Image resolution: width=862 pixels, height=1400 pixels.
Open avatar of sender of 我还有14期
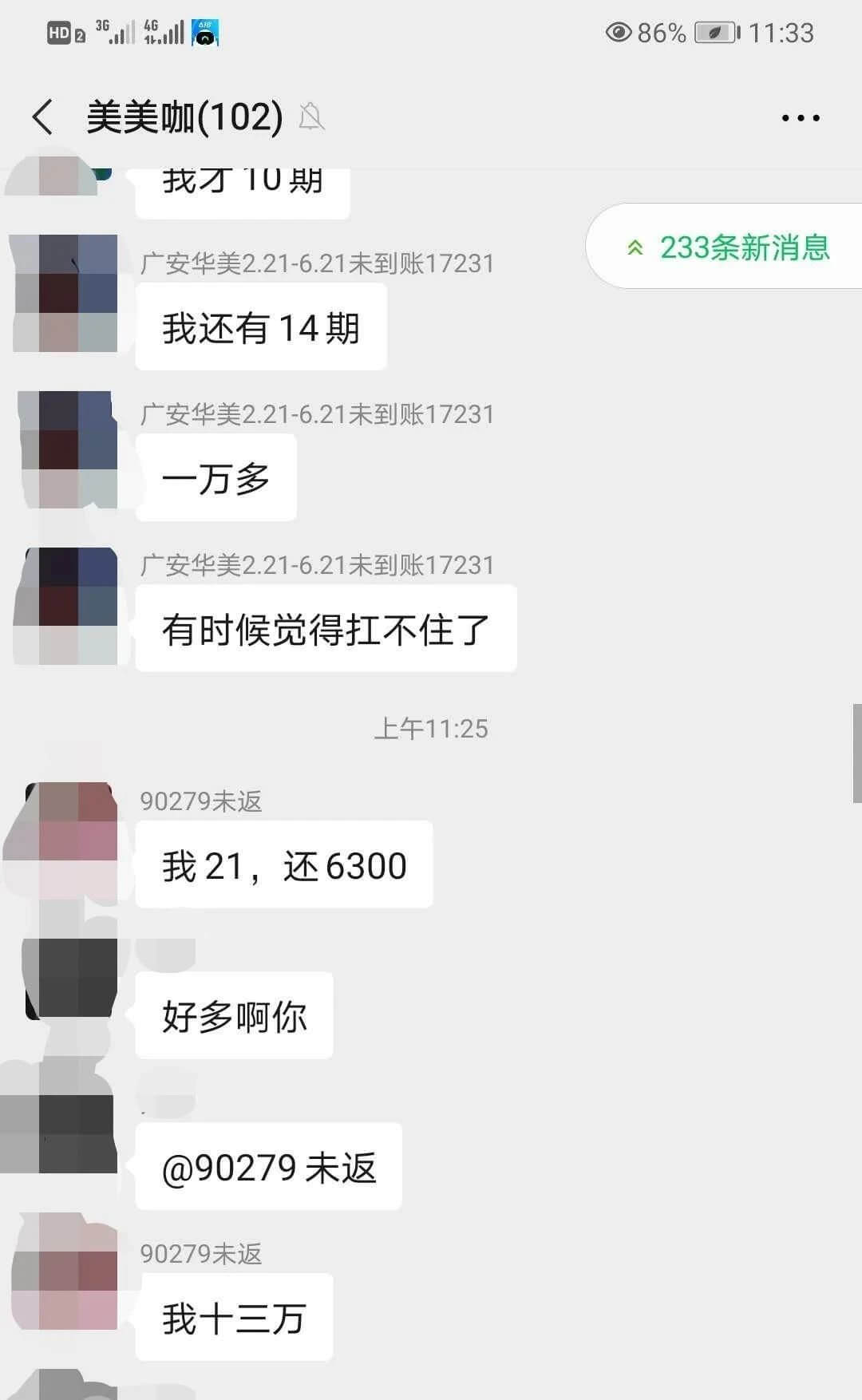coord(66,293)
